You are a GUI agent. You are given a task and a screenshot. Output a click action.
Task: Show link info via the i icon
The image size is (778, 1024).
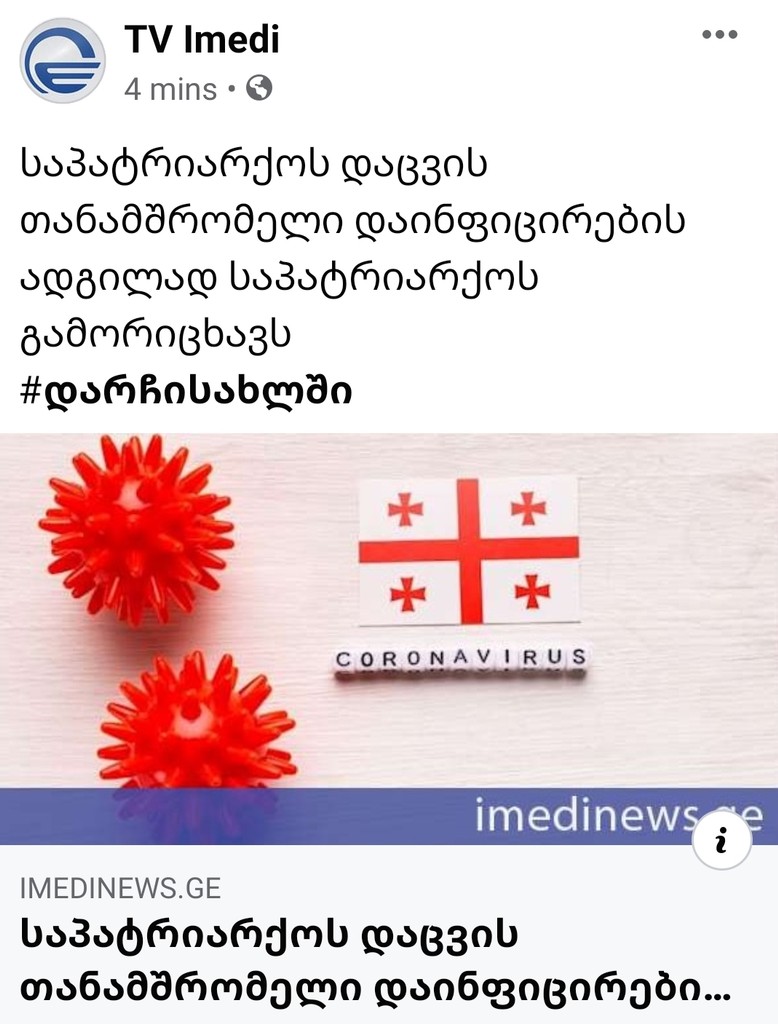point(721,841)
